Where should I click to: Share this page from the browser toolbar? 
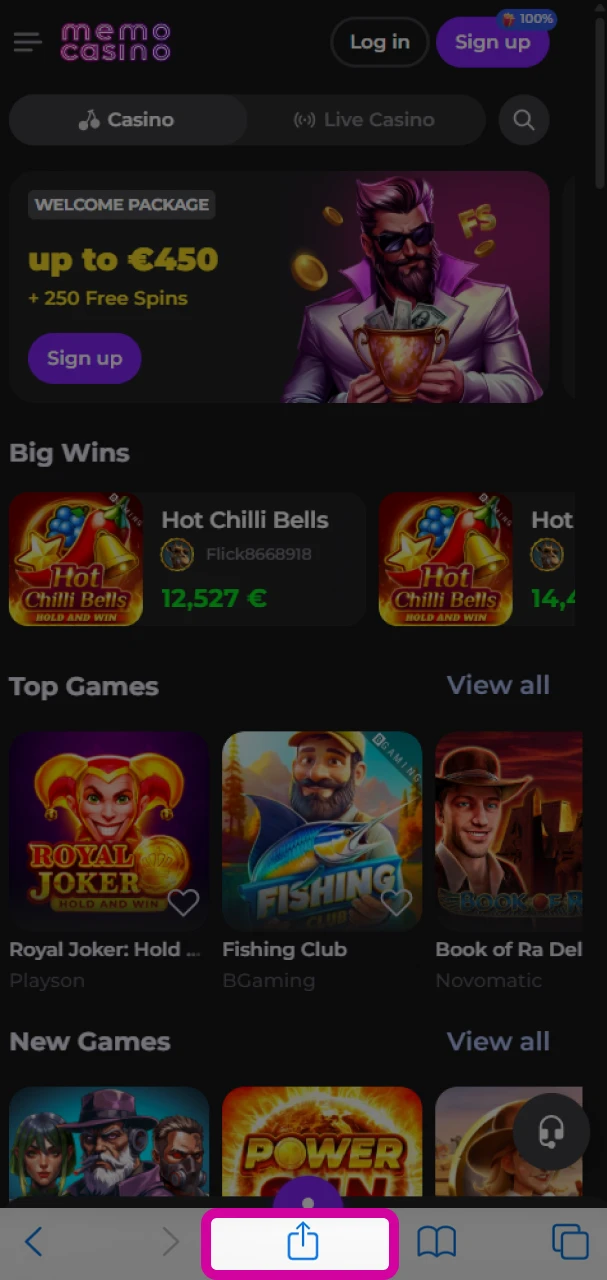[301, 1242]
